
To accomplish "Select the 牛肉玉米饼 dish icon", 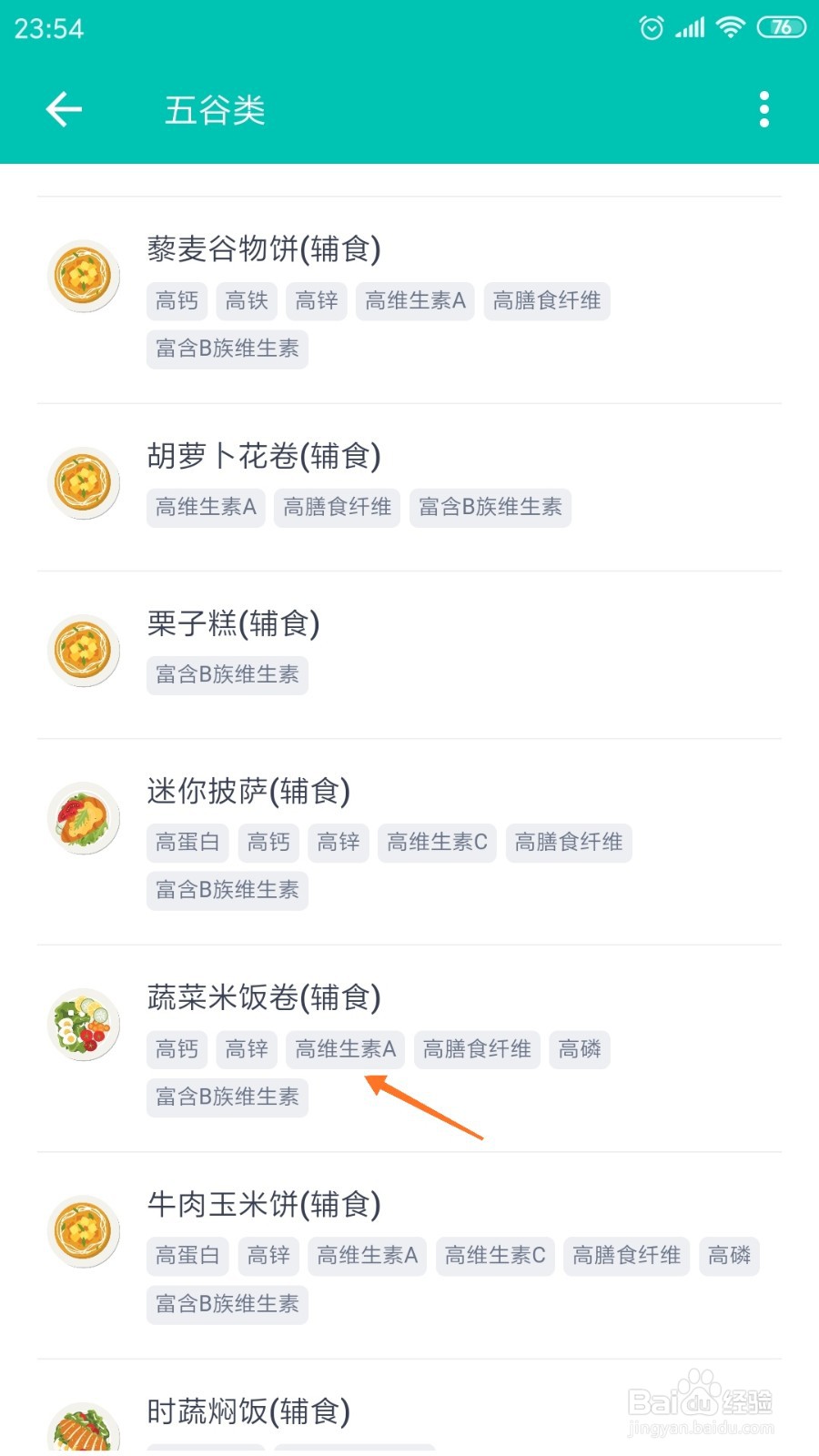I will 83,1229.
